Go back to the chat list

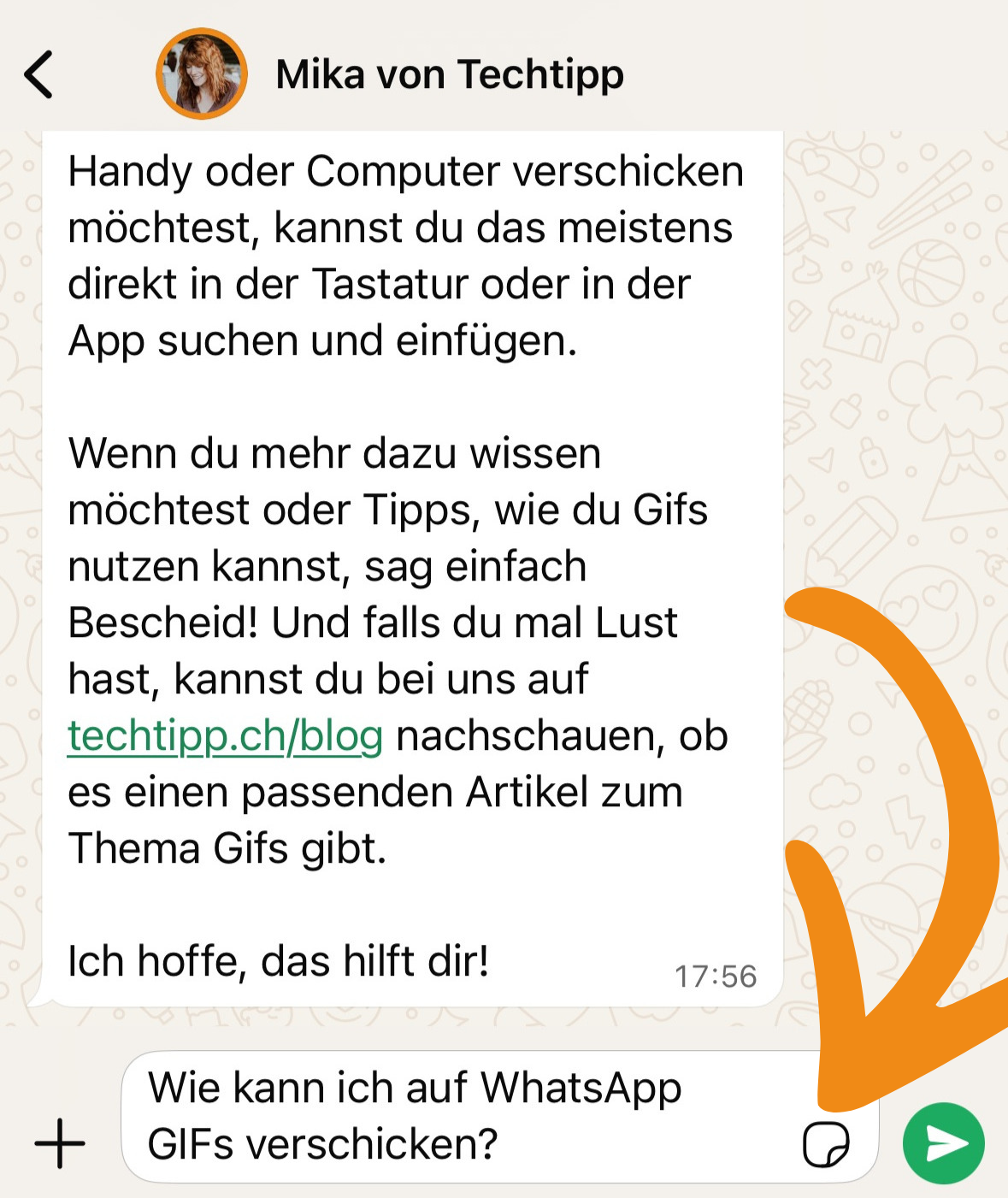point(39,74)
